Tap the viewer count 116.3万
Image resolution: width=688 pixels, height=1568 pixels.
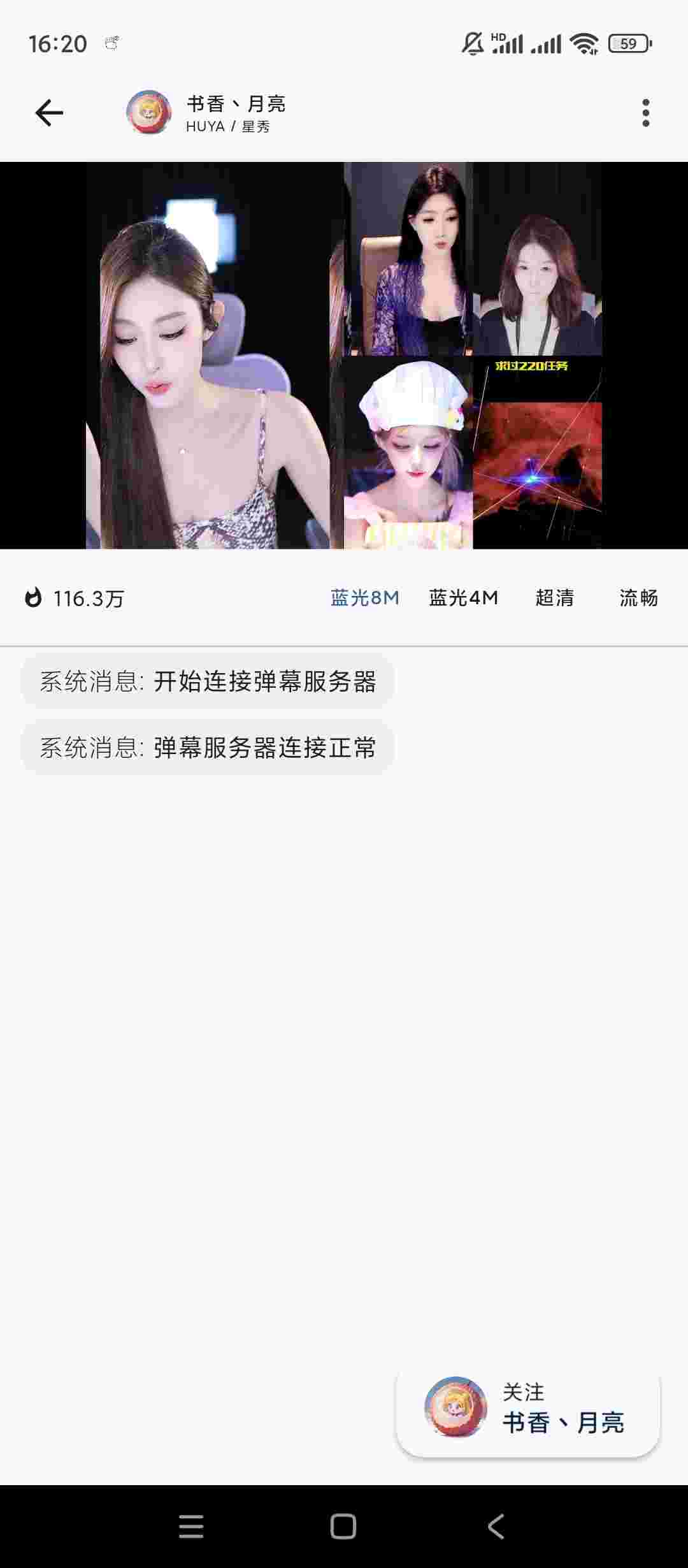(89, 598)
